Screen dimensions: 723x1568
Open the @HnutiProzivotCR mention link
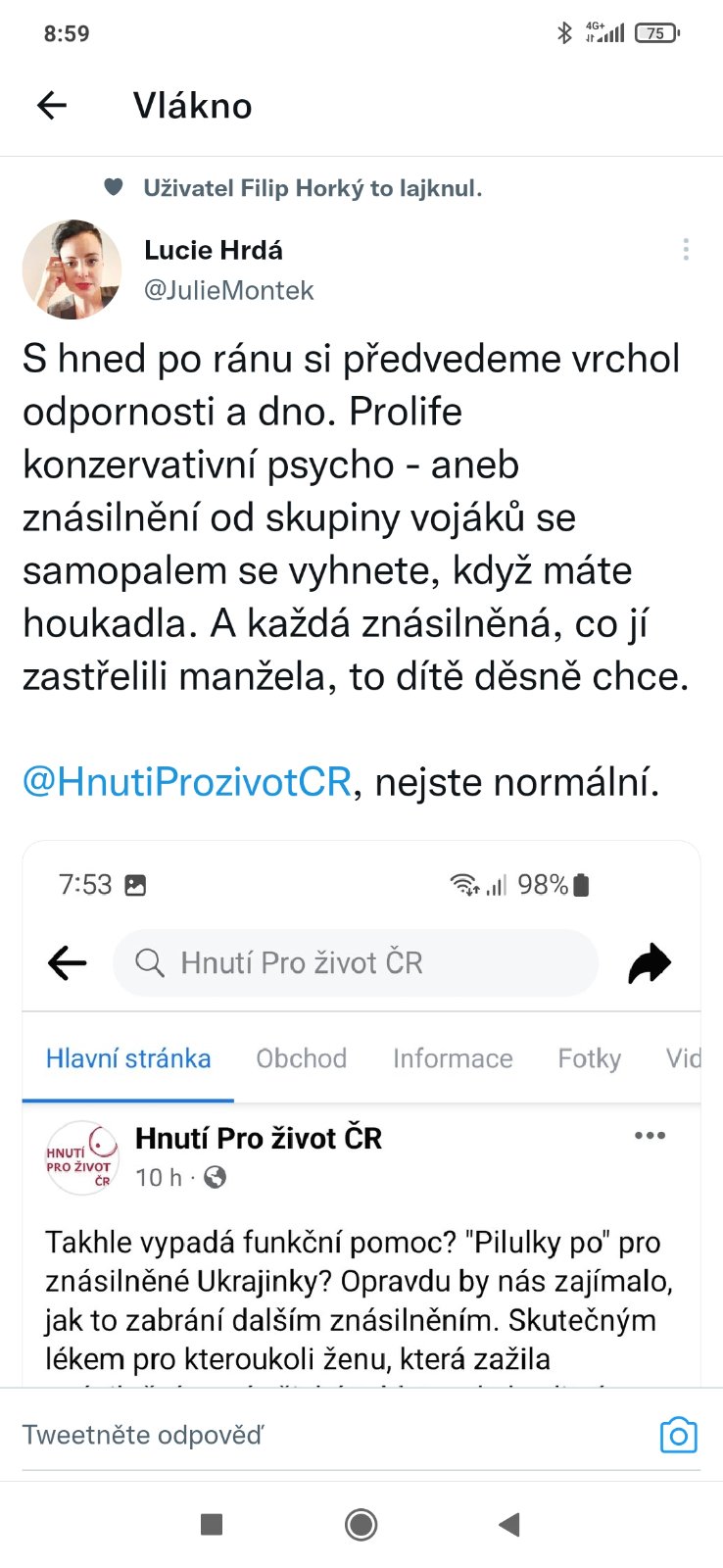pos(186,782)
